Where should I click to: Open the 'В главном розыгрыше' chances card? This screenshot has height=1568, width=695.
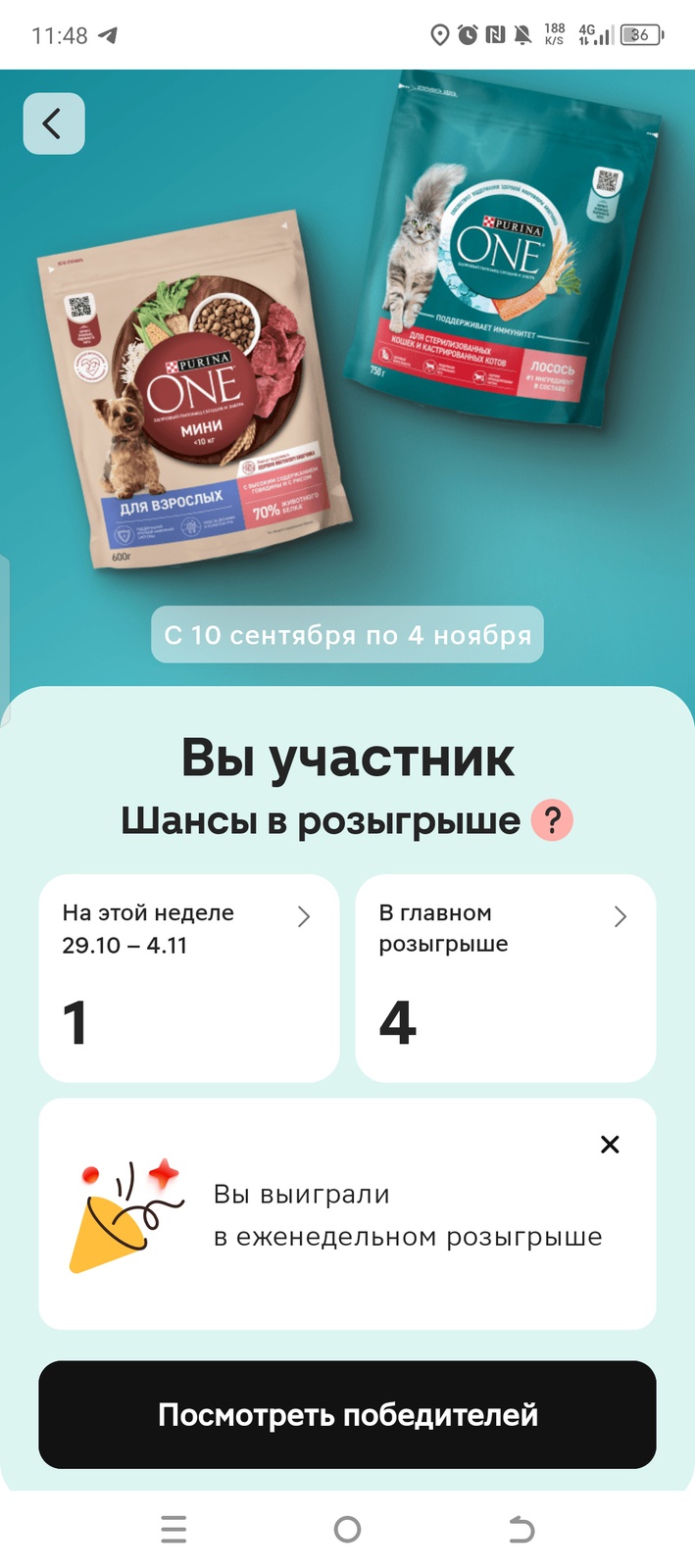[x=505, y=977]
